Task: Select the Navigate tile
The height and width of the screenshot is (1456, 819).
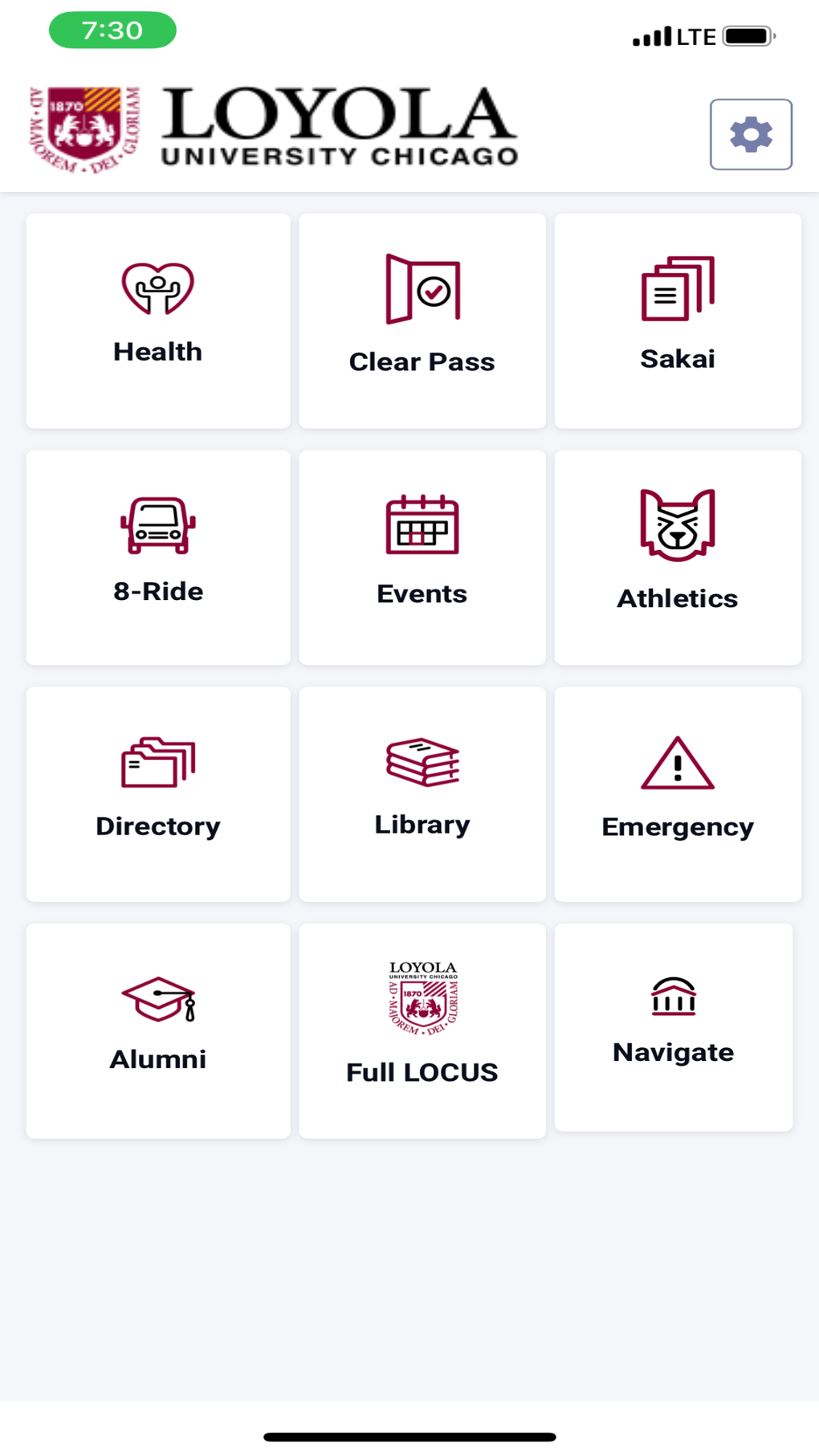Action: click(673, 1026)
